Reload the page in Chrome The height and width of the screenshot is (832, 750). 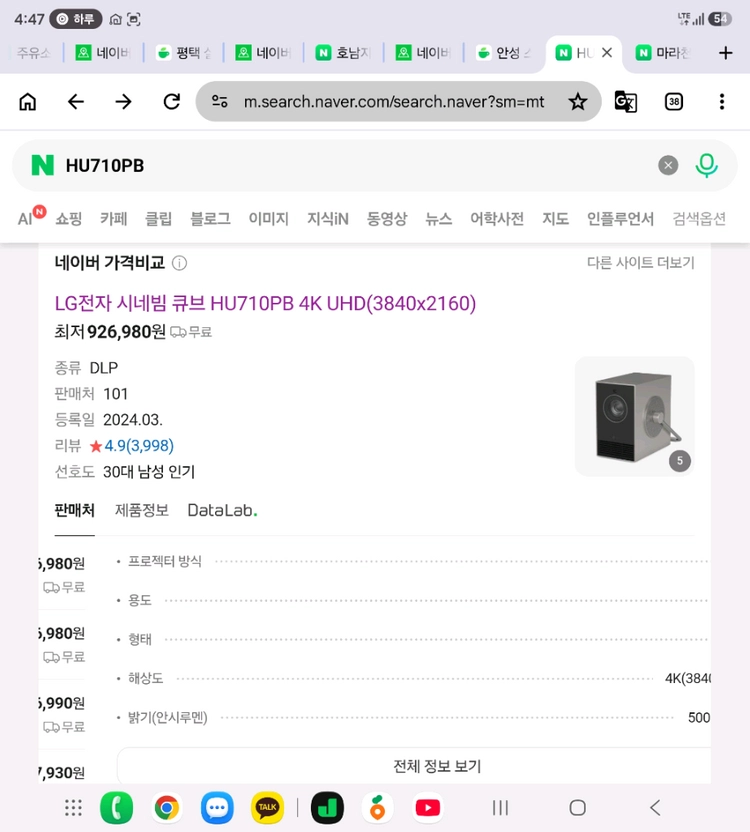171,101
